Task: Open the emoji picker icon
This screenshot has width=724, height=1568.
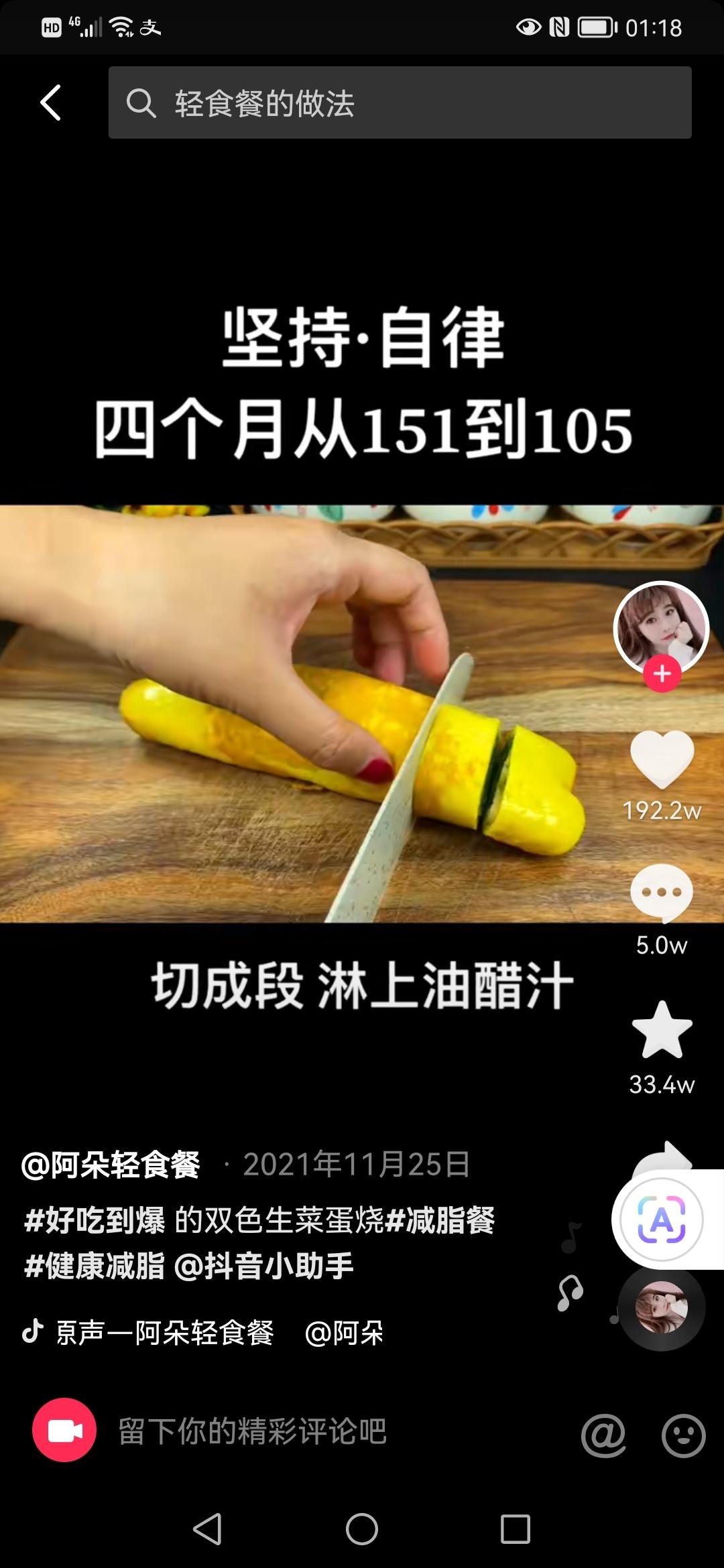Action: coord(684,1435)
